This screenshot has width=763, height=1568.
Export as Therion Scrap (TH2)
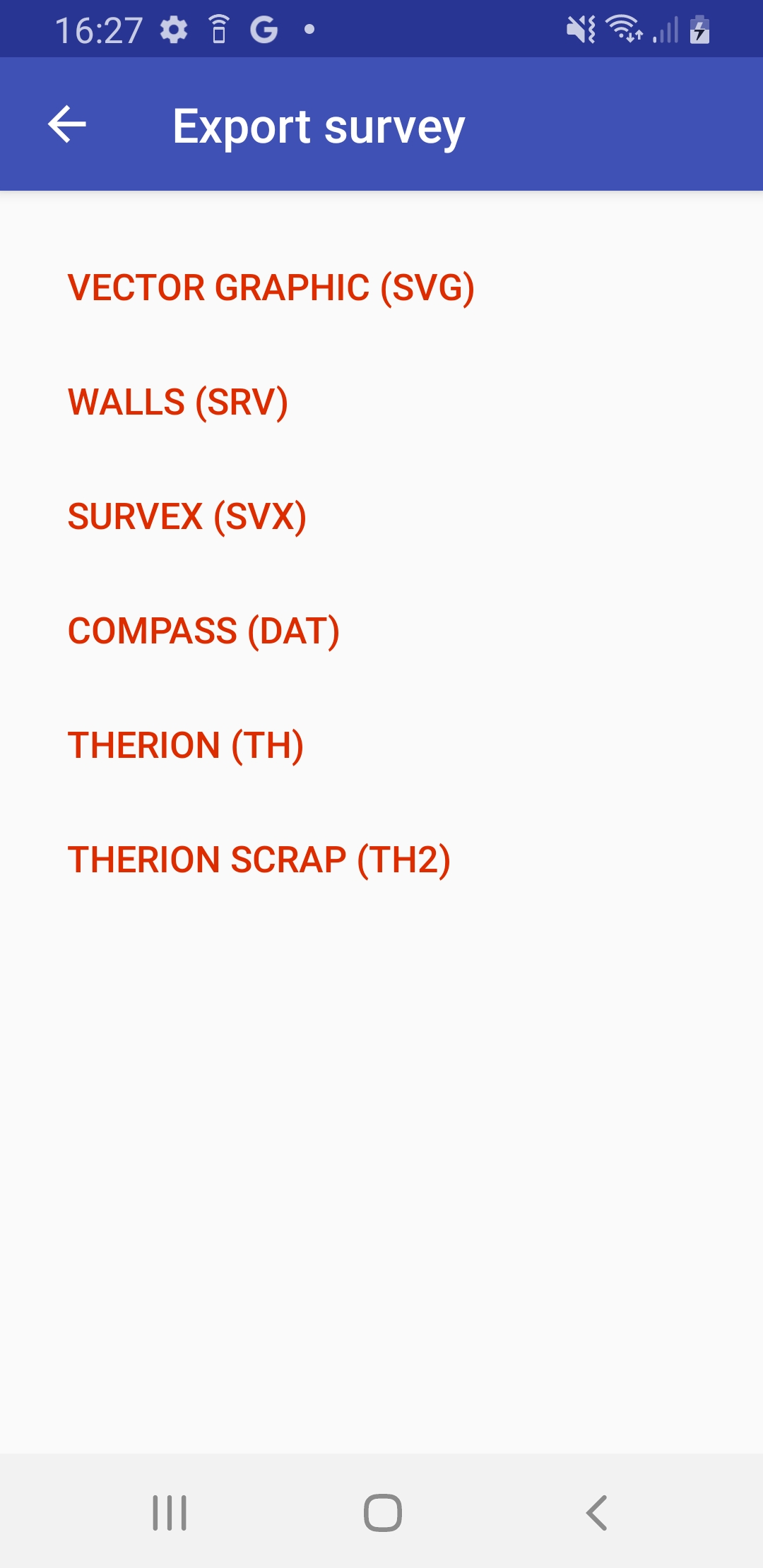[259, 860]
